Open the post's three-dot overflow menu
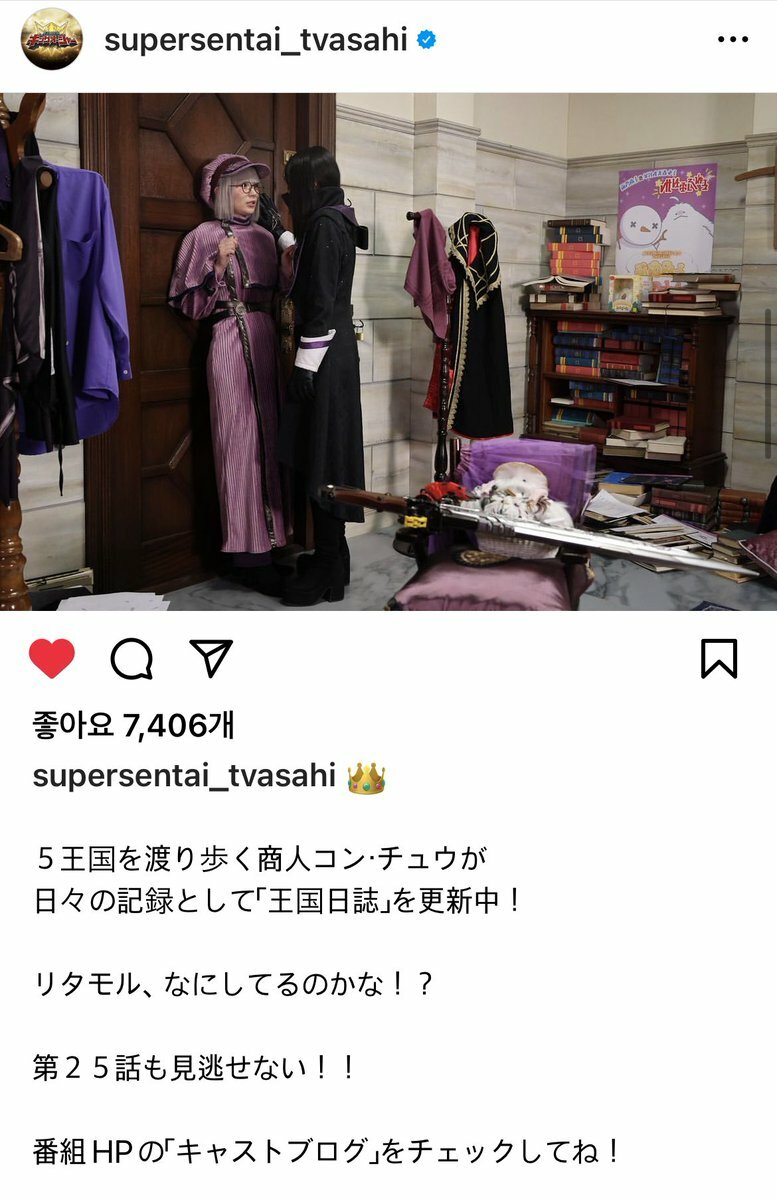This screenshot has width=777, height=1200. (733, 41)
